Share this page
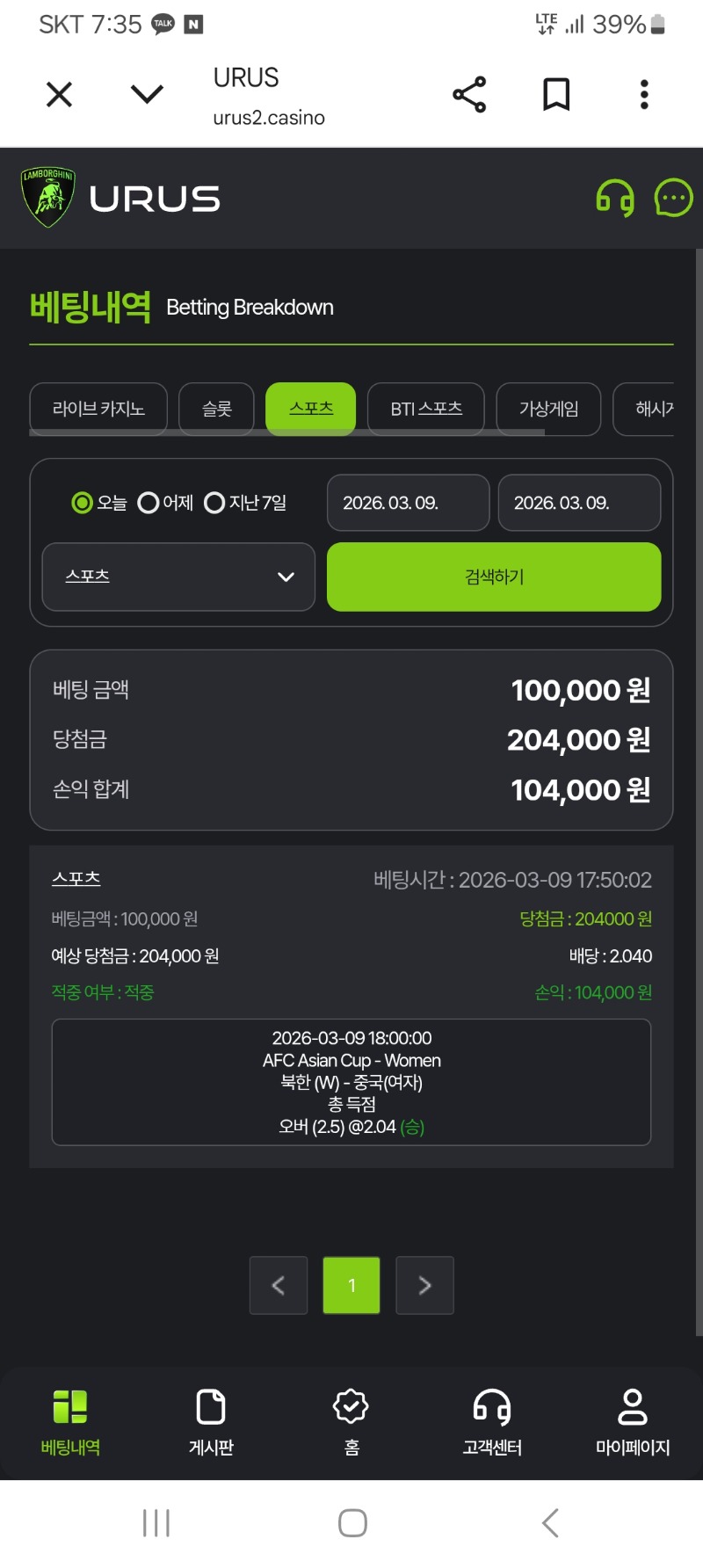The height and width of the screenshot is (1568, 703). click(469, 94)
